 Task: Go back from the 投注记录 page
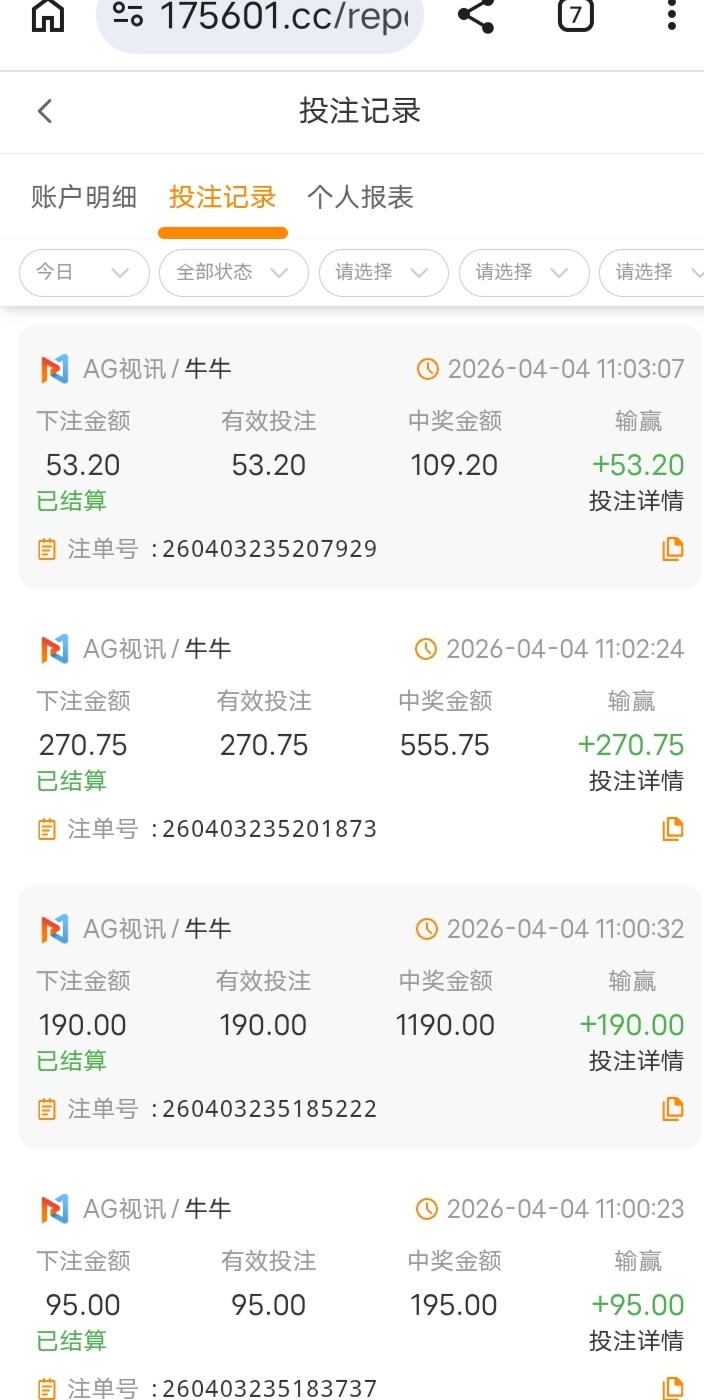pos(45,111)
